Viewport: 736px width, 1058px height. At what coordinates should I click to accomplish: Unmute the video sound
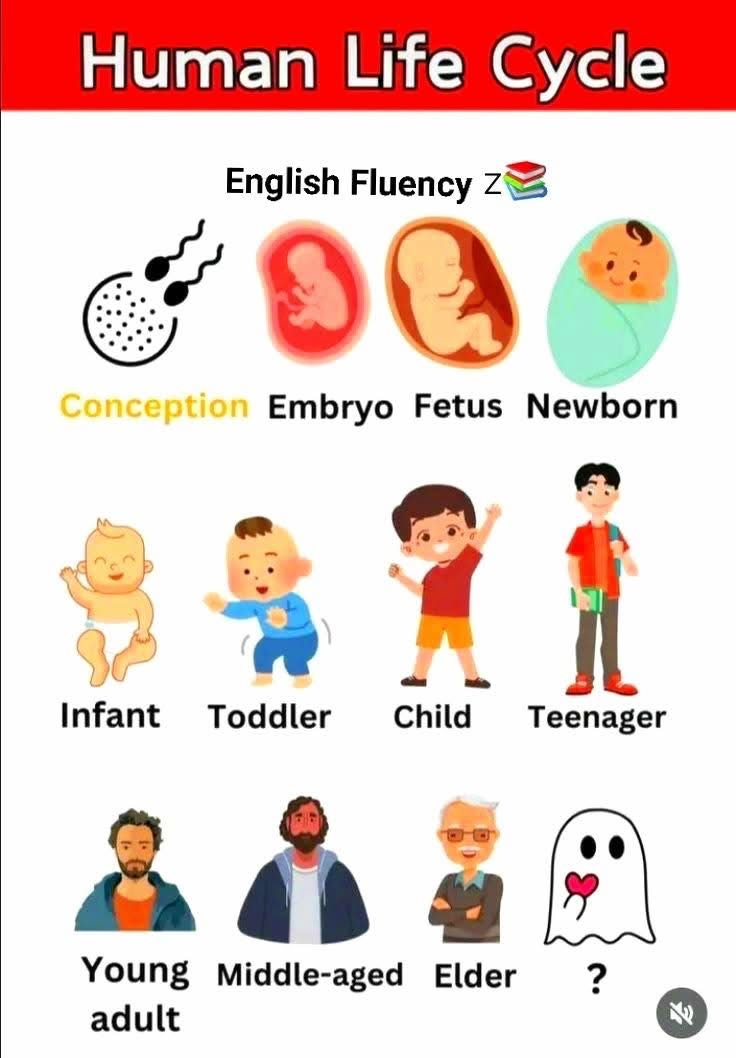(682, 1012)
